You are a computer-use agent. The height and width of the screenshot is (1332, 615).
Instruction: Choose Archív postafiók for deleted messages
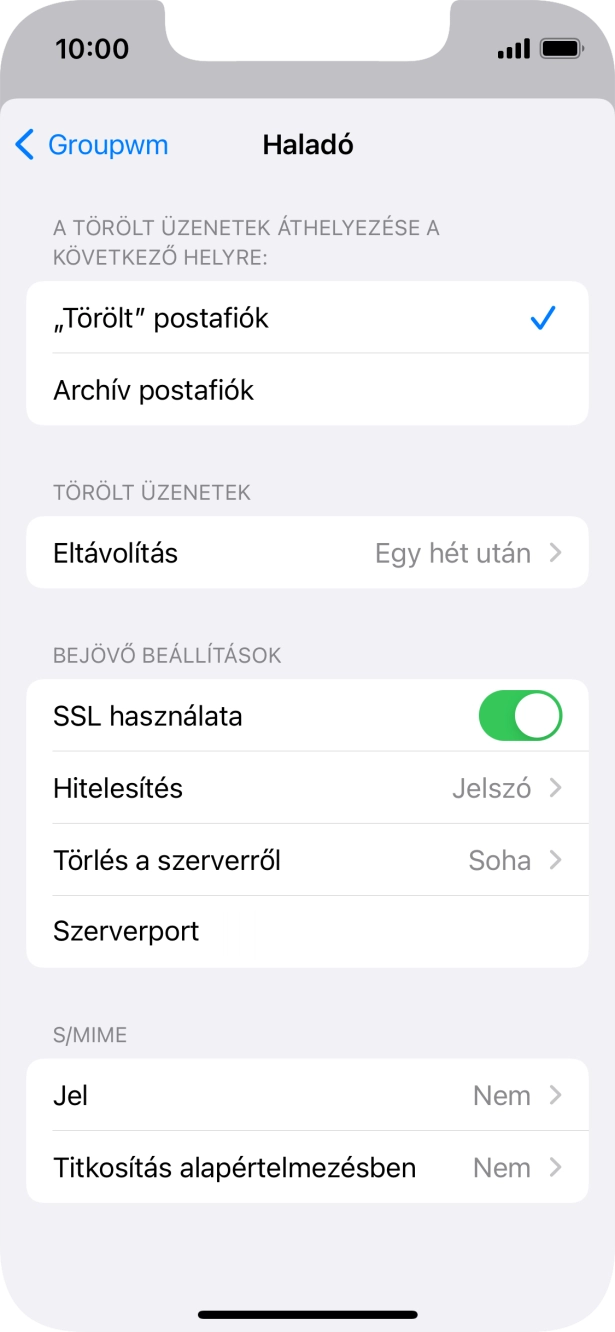306,390
